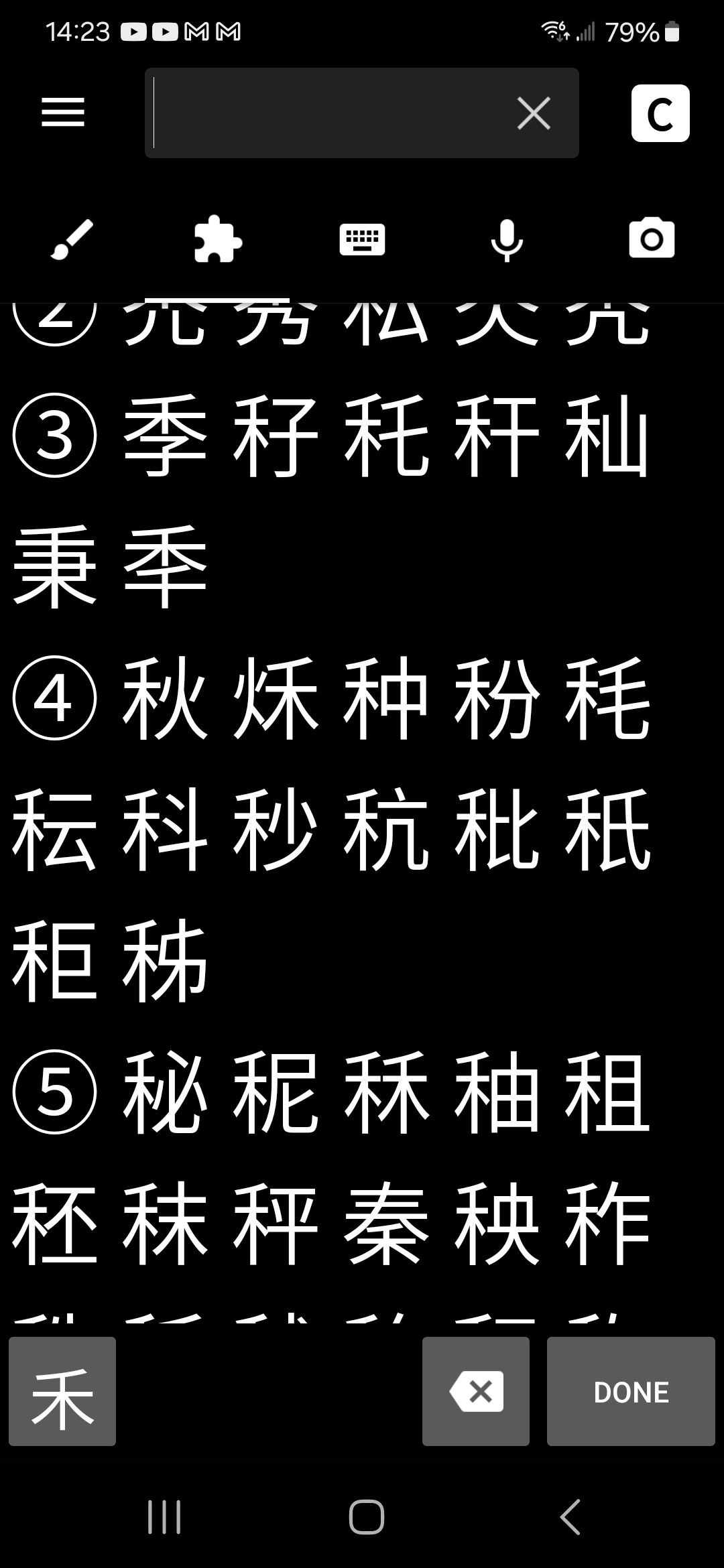The width and height of the screenshot is (724, 1568).
Task: Open the hamburger drawer menu
Action: [x=63, y=112]
